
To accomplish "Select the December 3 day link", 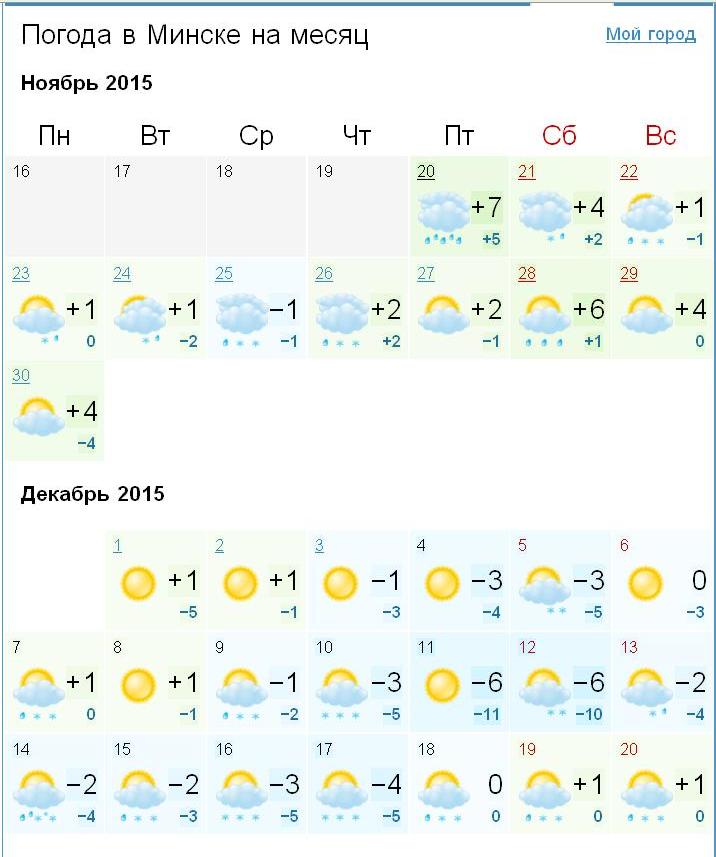I will [x=320, y=545].
